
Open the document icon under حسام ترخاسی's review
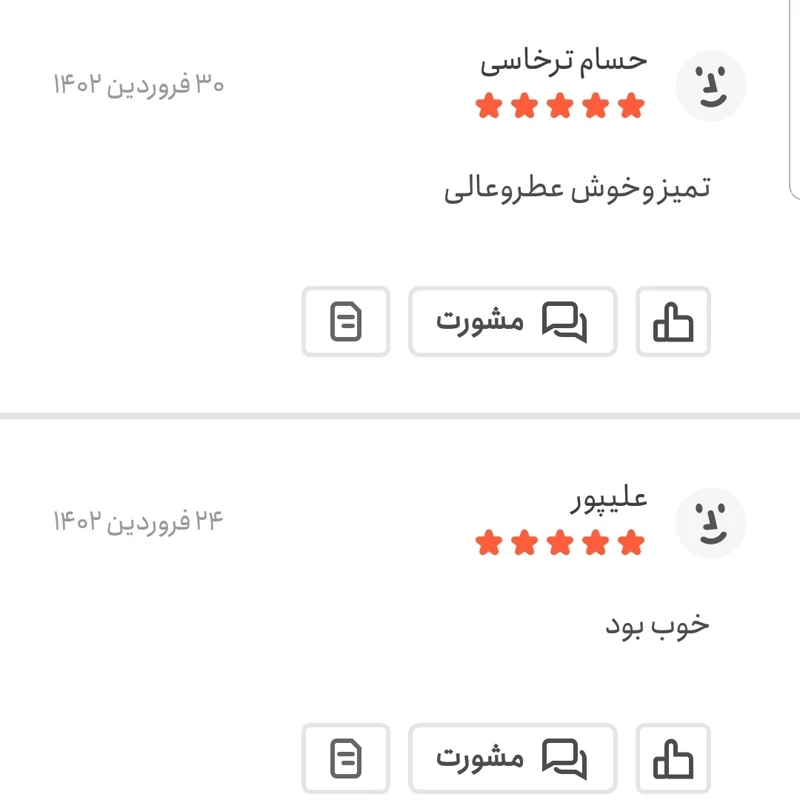click(x=346, y=322)
